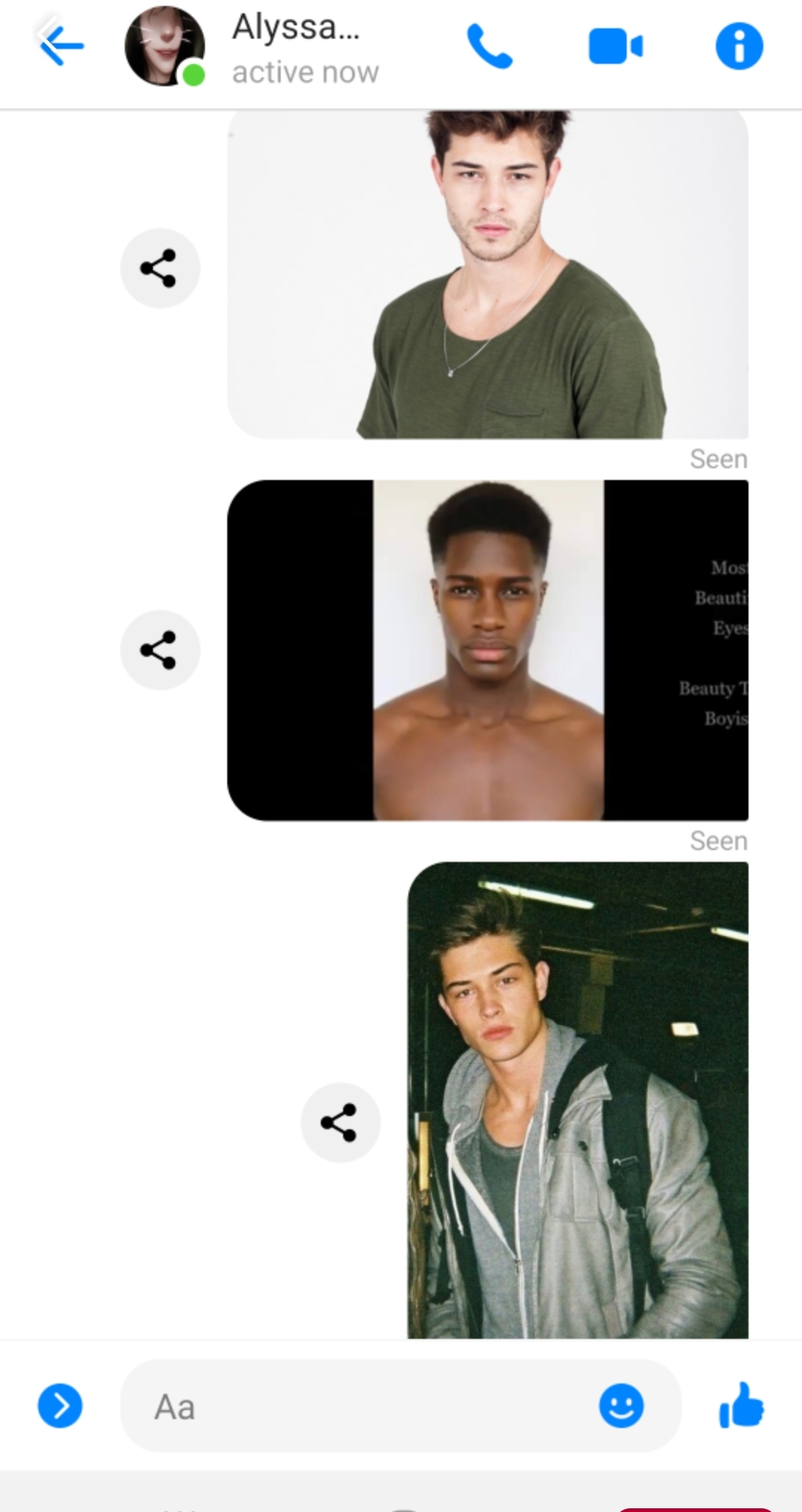Expand more actions with the blue arrow
802x1512 pixels.
(x=60, y=1406)
